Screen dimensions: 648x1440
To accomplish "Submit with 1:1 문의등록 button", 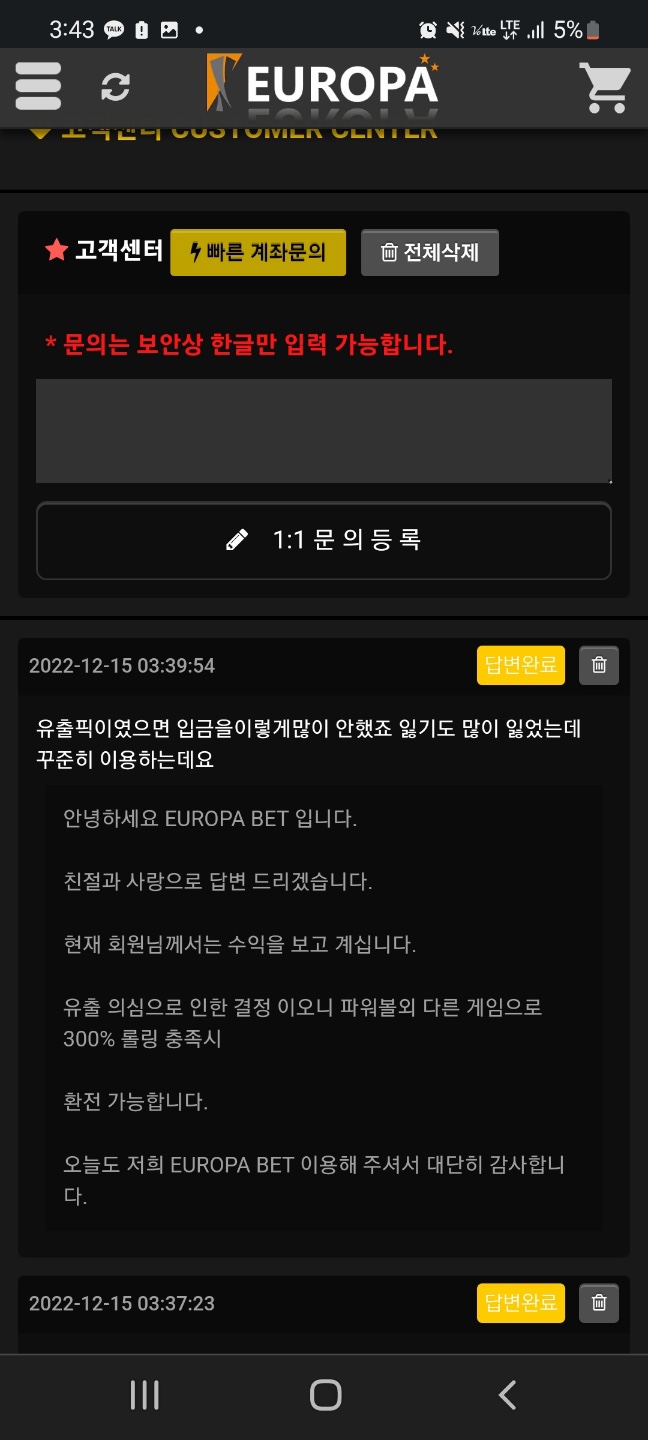I will (323, 540).
